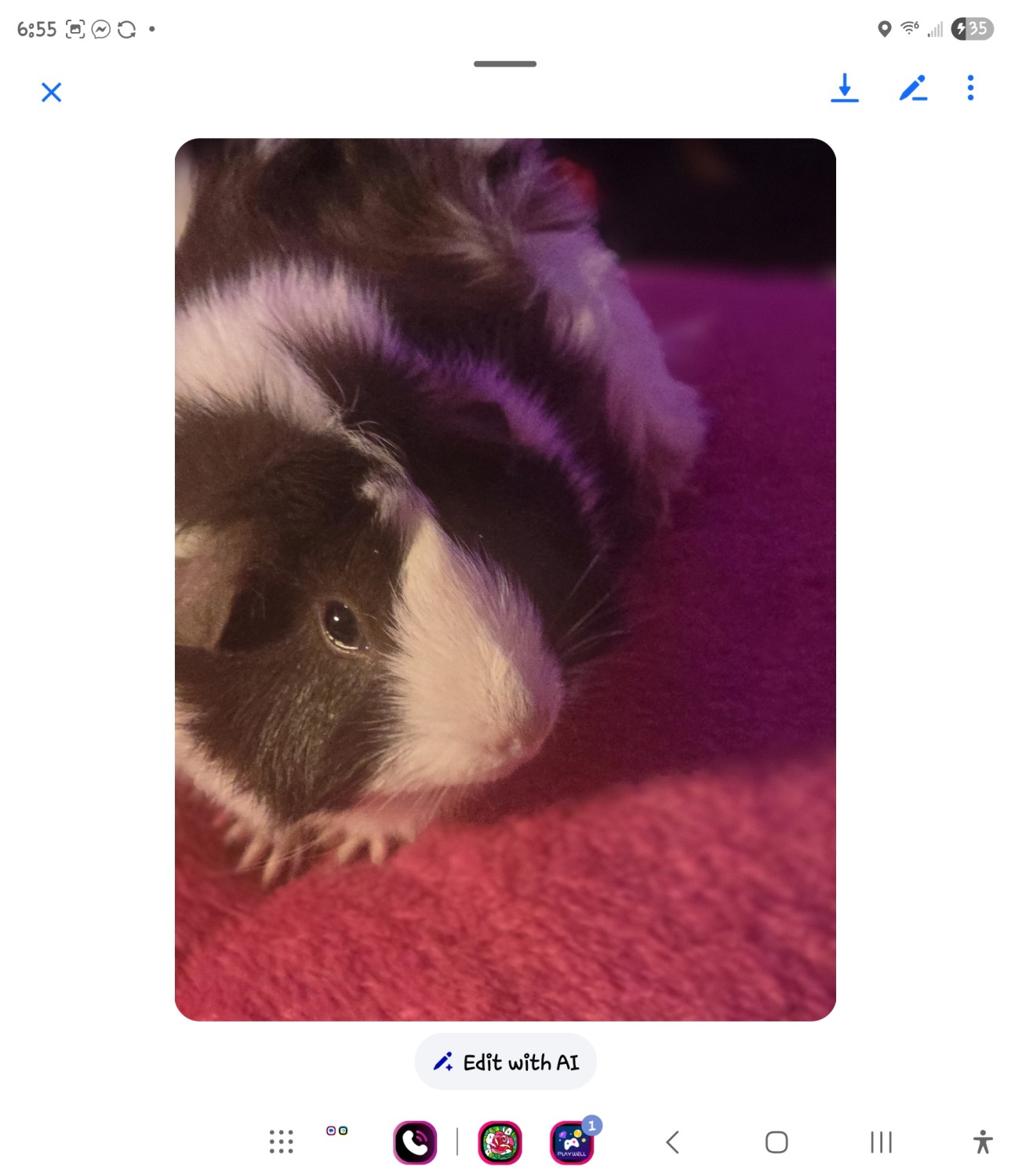The image size is (1011, 1176).
Task: Open the rose flower app
Action: [x=500, y=1142]
